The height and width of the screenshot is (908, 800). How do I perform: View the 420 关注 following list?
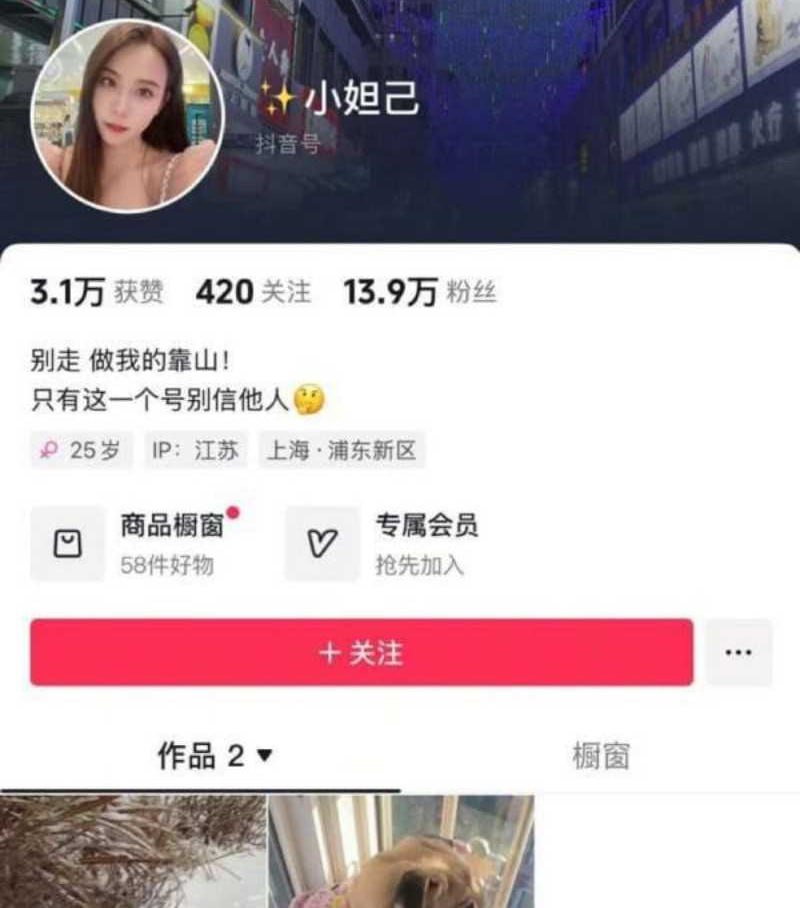pos(253,293)
